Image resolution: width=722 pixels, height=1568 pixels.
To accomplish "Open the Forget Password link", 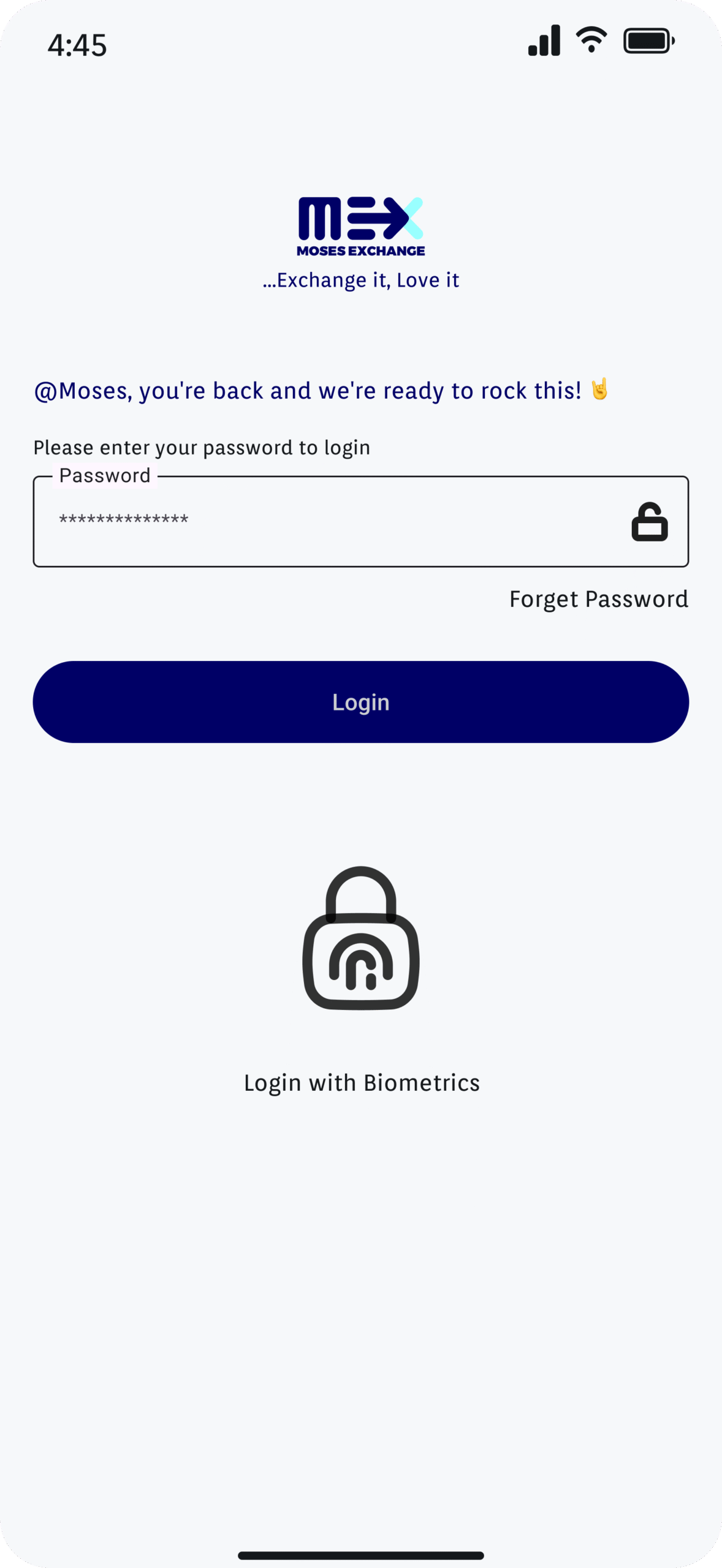I will click(599, 599).
